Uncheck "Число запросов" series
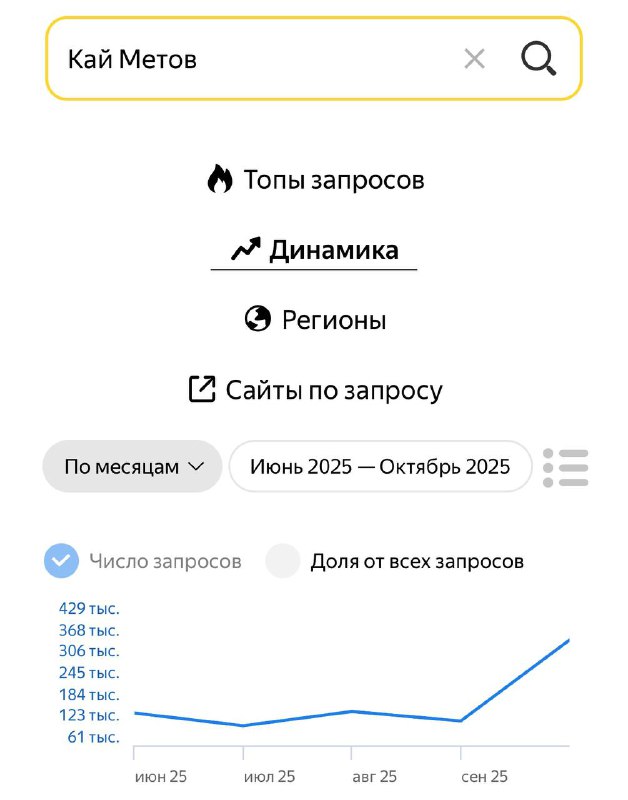Image resolution: width=628 pixels, height=800 pixels. pyautogui.click(x=61, y=561)
